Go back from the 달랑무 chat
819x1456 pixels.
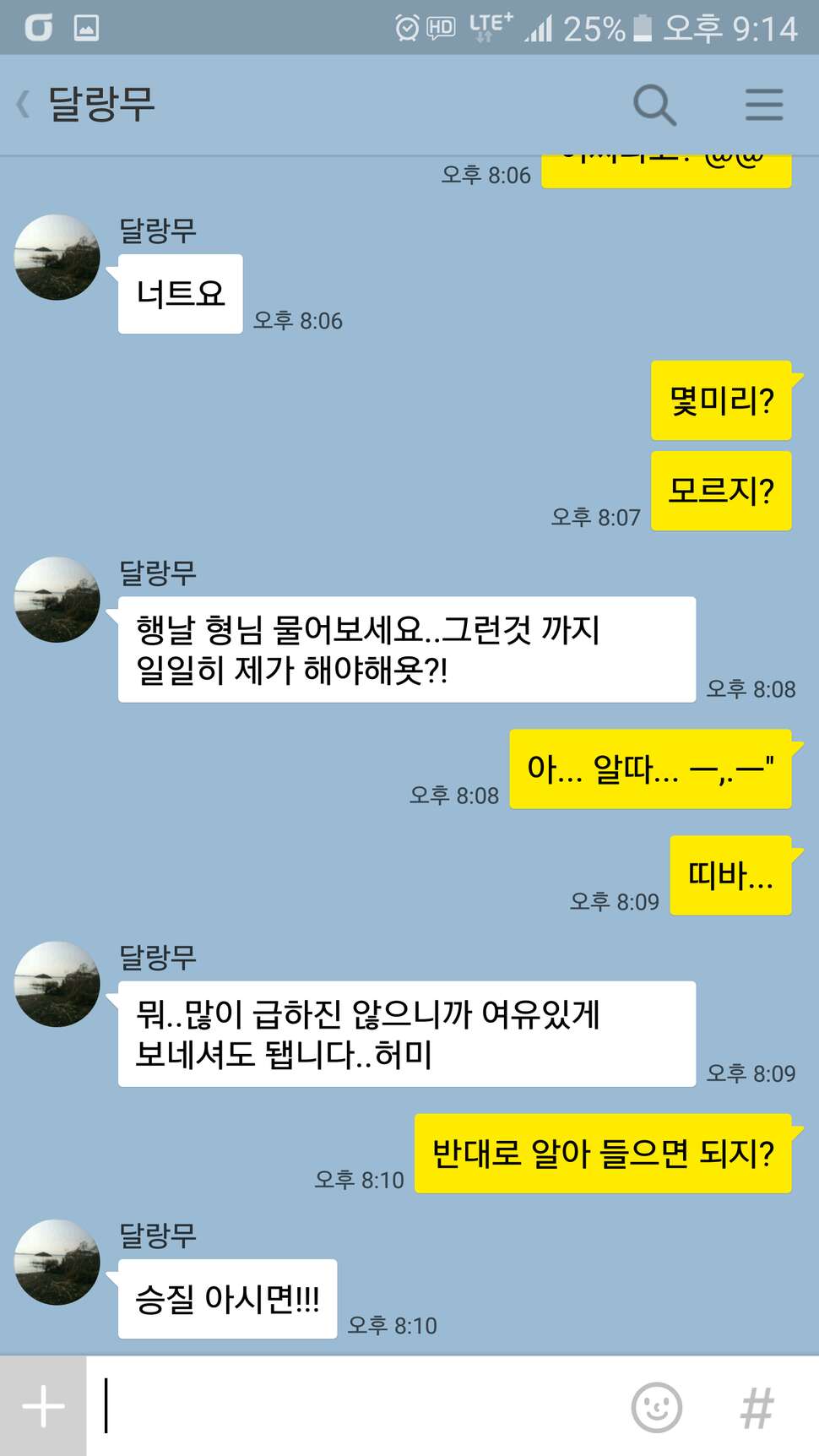pos(24,105)
